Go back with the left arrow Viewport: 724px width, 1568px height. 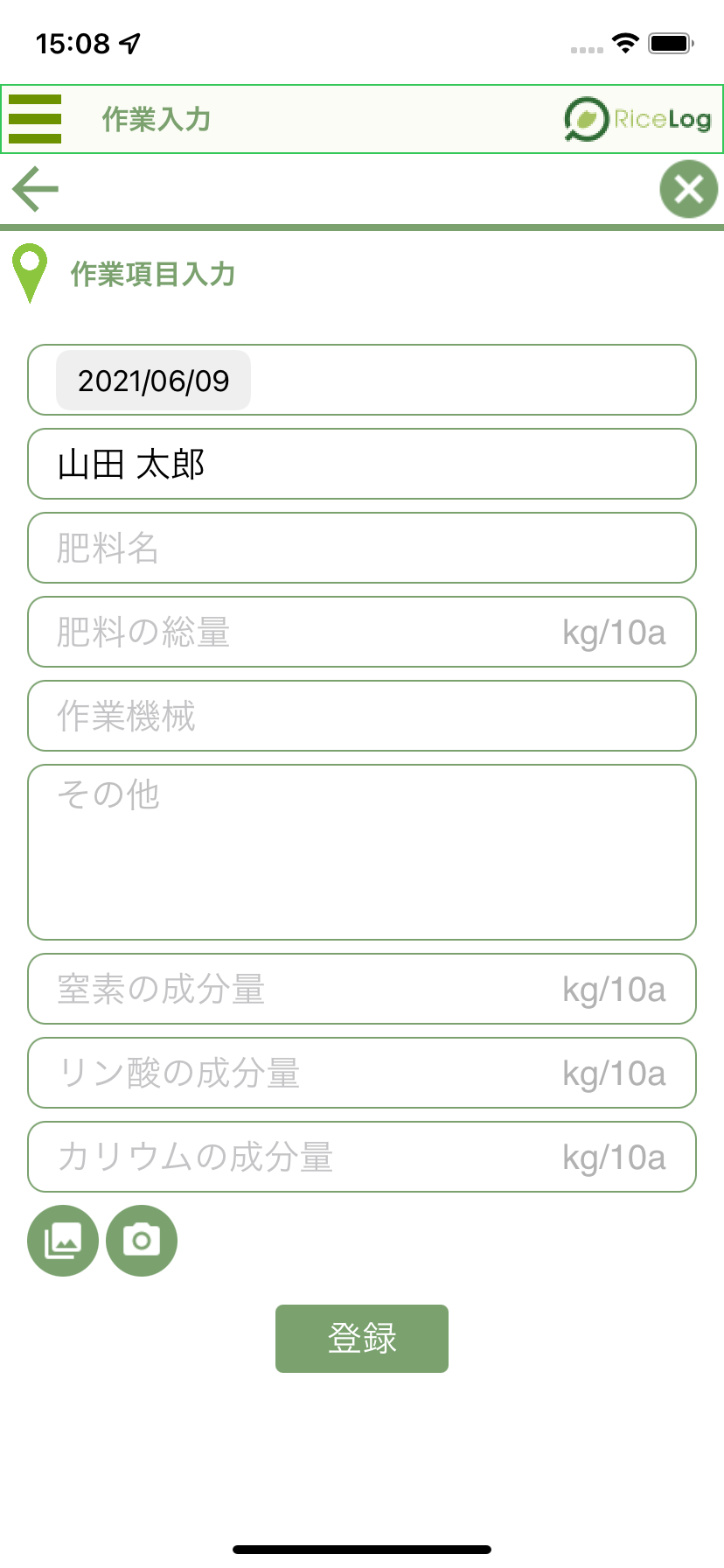(35, 189)
